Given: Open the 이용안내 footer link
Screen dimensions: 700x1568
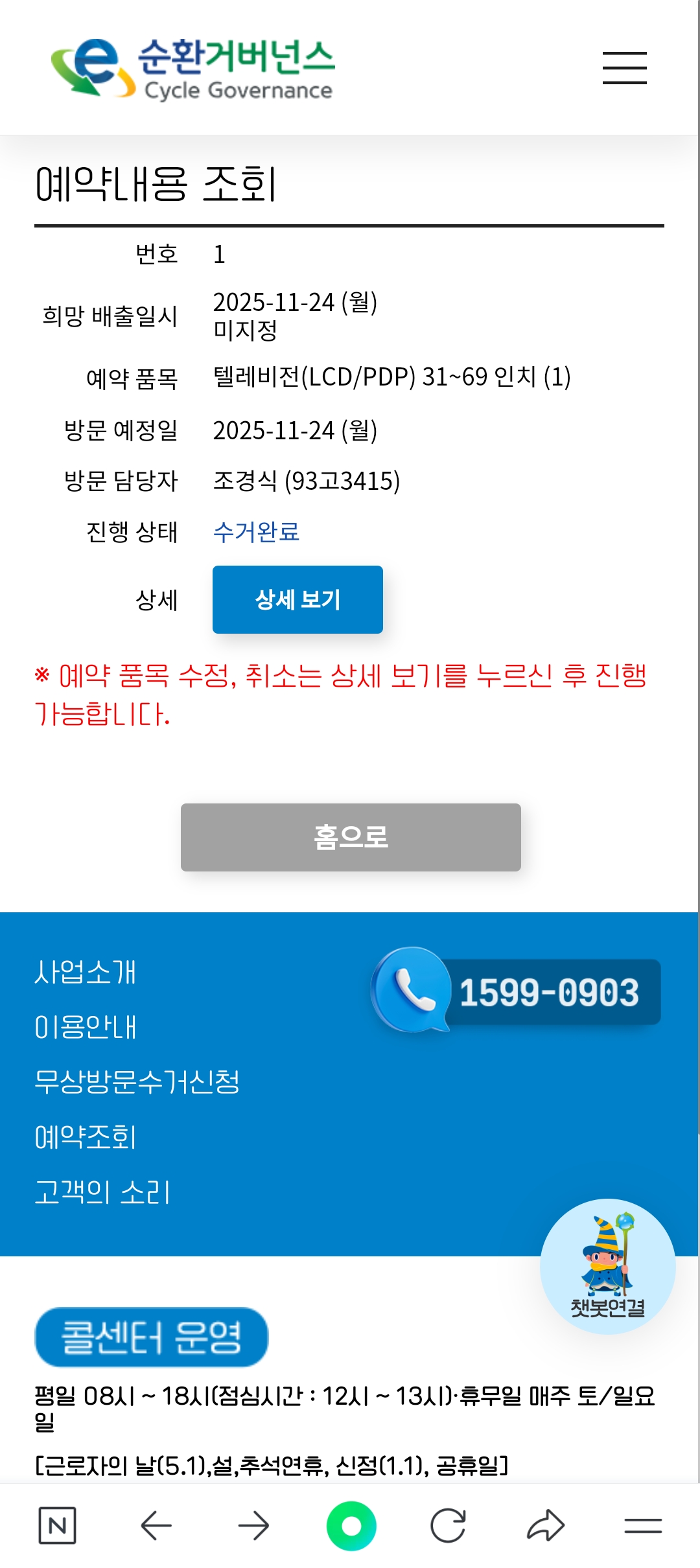Looking at the screenshot, I should coord(86,1028).
